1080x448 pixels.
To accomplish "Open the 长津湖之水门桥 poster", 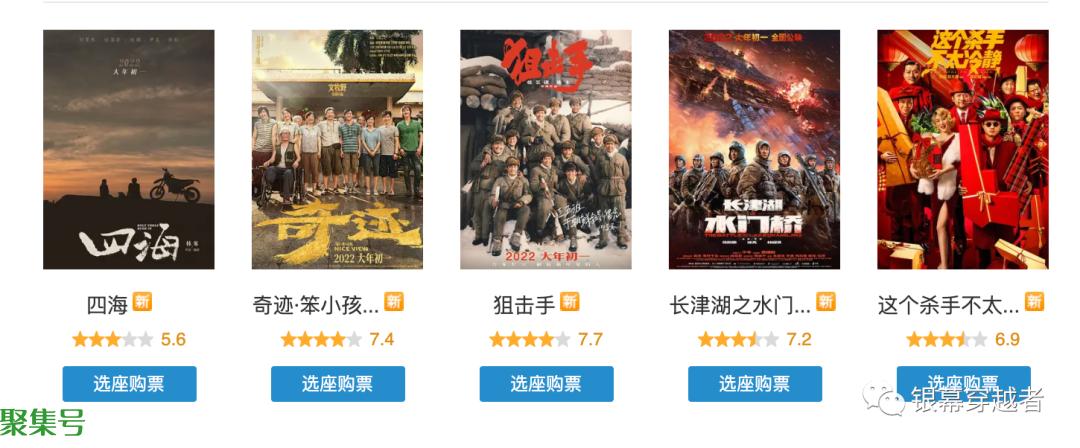I will 755,150.
